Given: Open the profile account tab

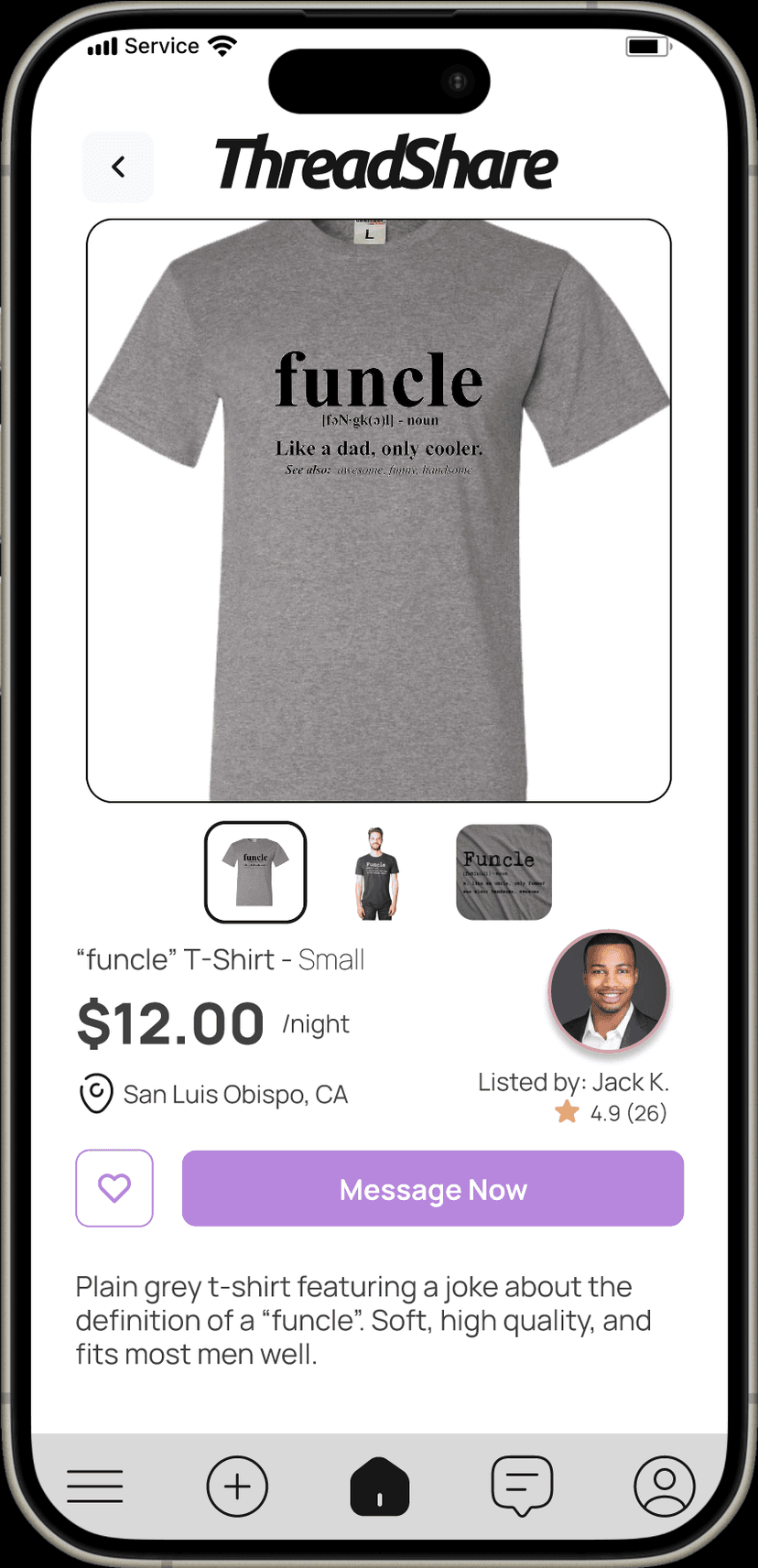Looking at the screenshot, I should point(665,1486).
